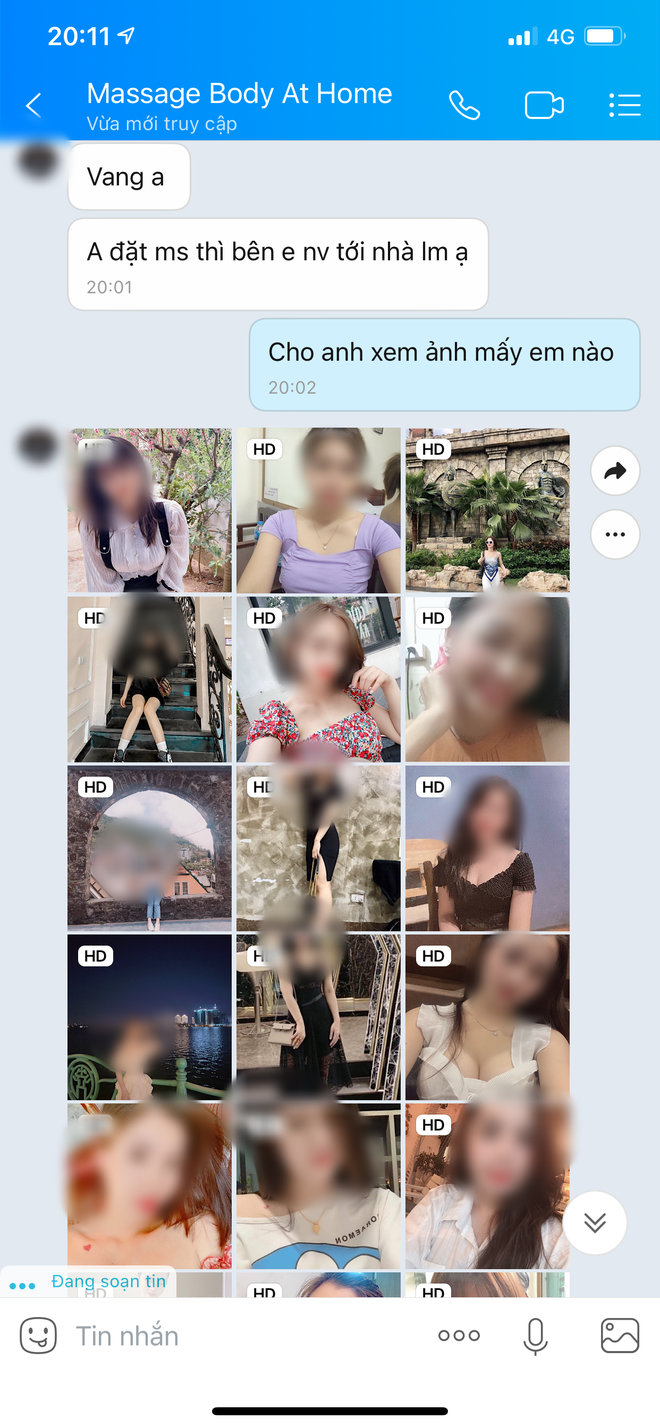
Task: Start a voice call with Massage Body At Home
Action: 464,105
